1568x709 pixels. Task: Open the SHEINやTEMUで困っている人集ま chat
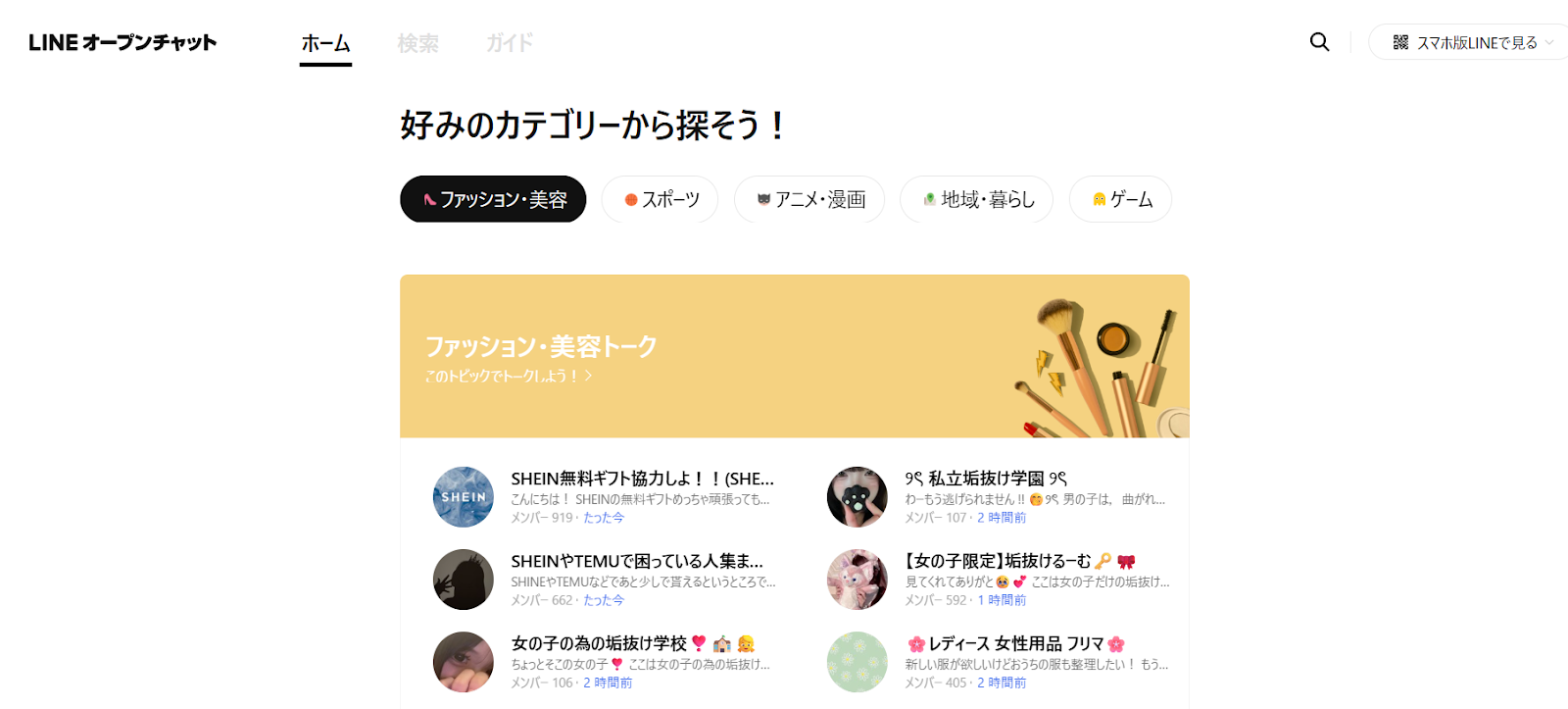coord(637,561)
